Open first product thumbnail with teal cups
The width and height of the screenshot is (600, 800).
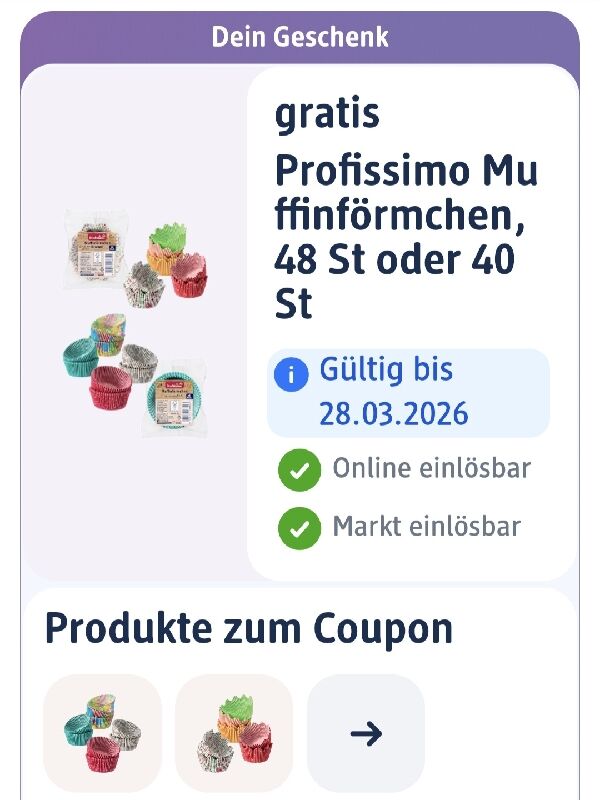click(102, 733)
